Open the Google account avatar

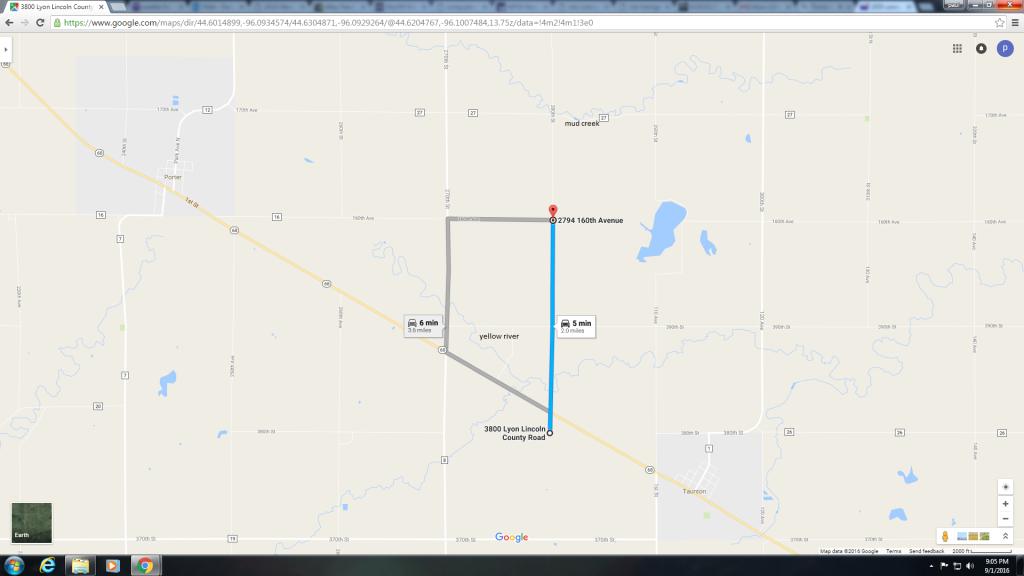click(x=1005, y=48)
